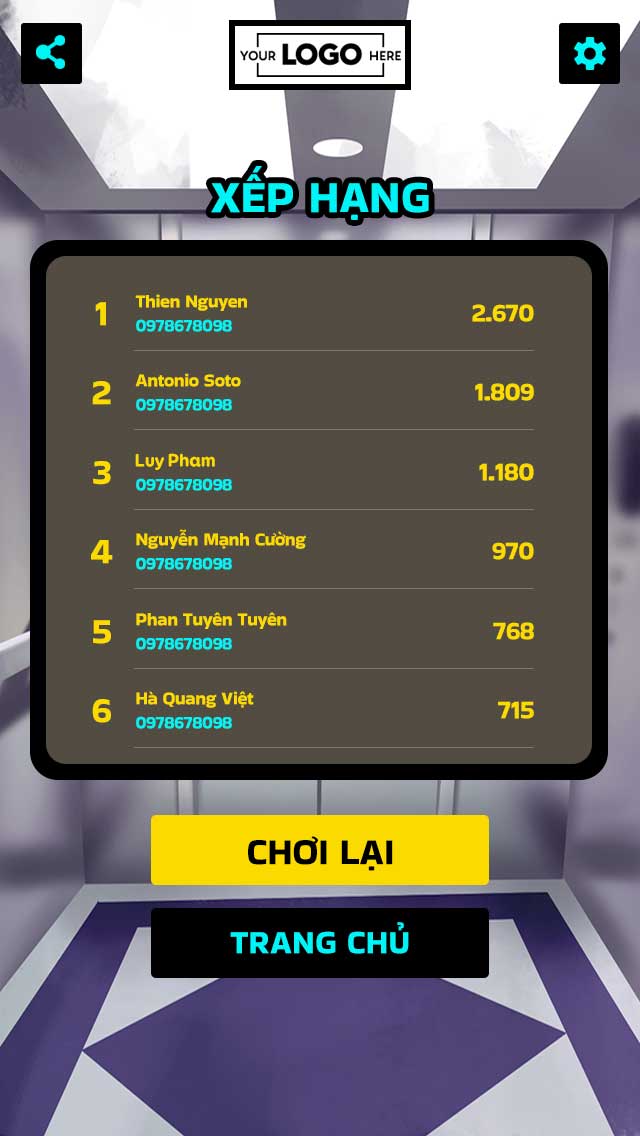This screenshot has width=640, height=1136.
Task: Open the settings gear
Action: (589, 53)
